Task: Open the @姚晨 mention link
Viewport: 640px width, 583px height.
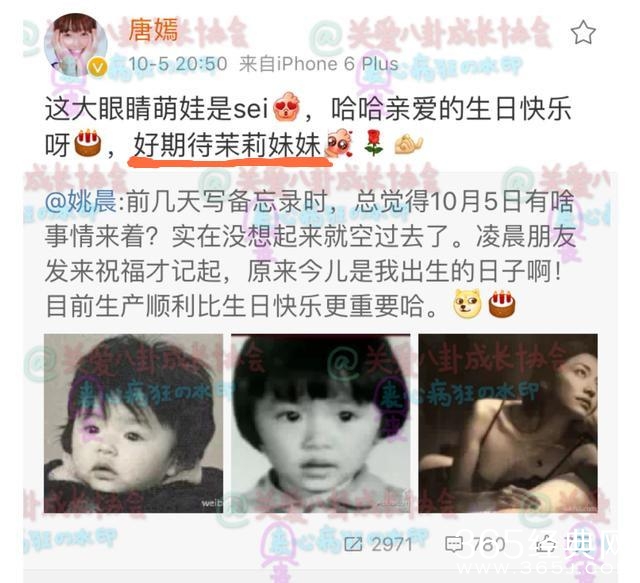Action: [80, 203]
